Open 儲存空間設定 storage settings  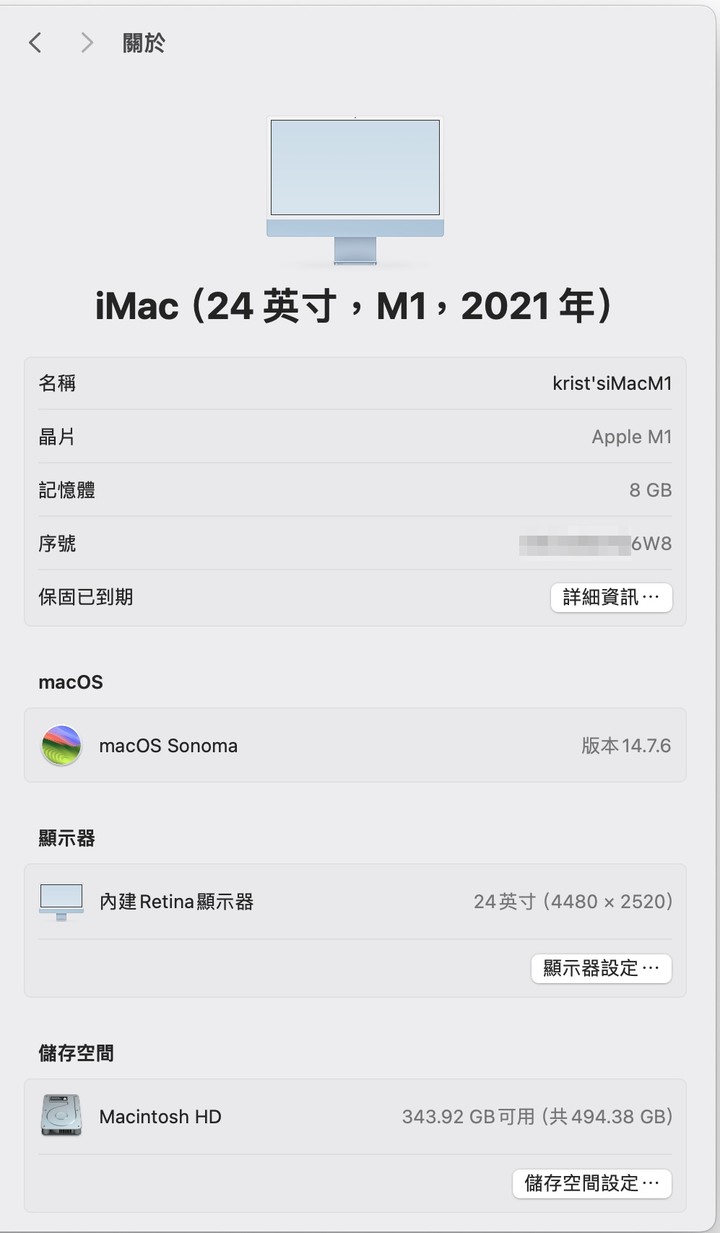[592, 1183]
